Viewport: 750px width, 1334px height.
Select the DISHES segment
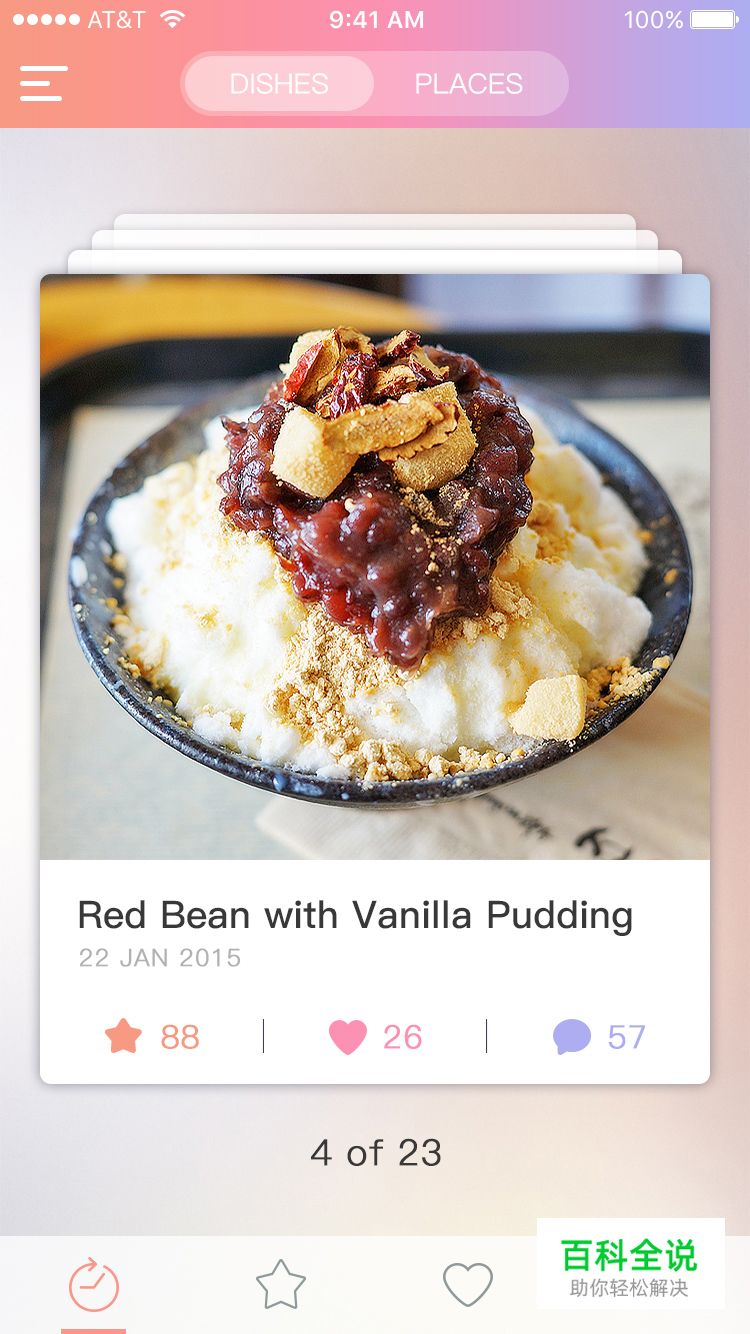click(x=279, y=84)
